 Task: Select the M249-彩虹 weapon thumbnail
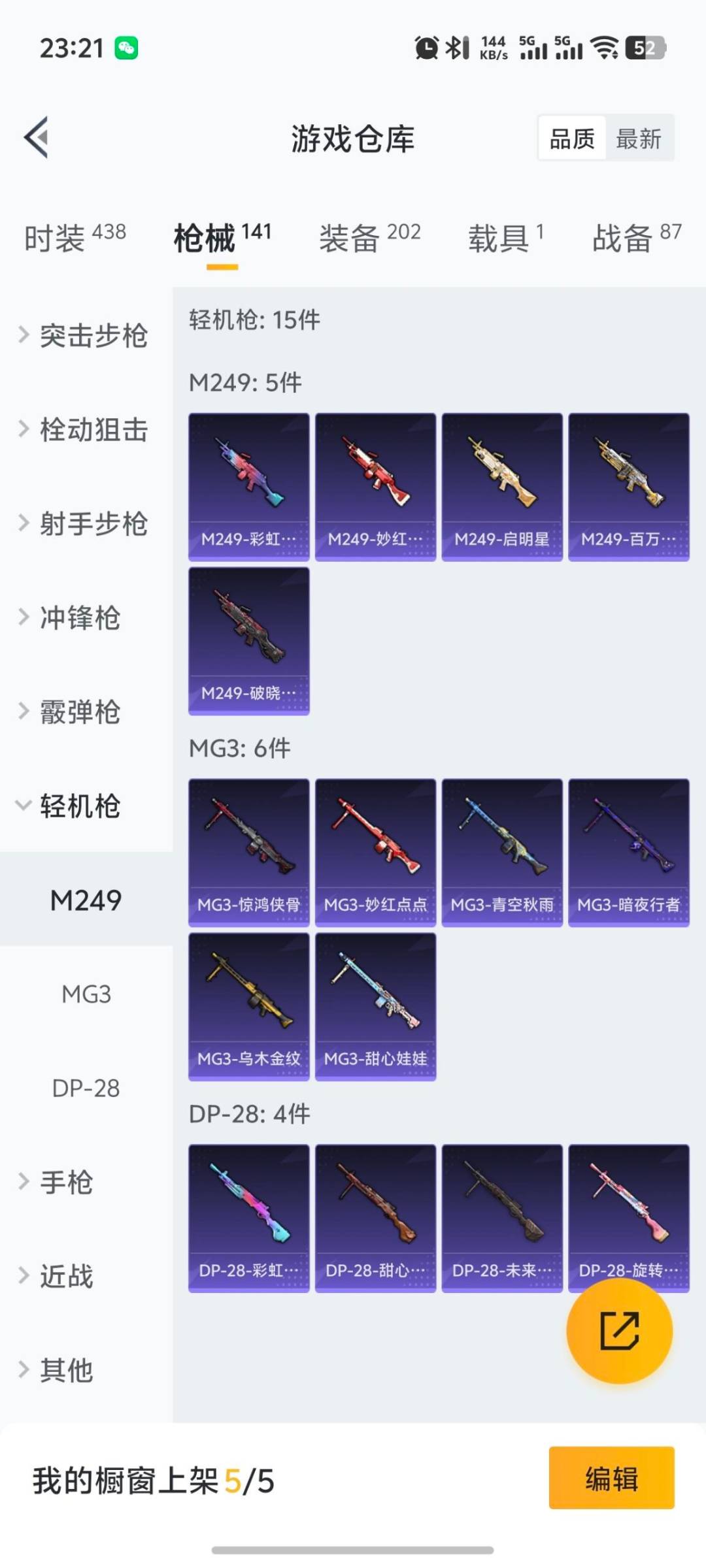248,487
